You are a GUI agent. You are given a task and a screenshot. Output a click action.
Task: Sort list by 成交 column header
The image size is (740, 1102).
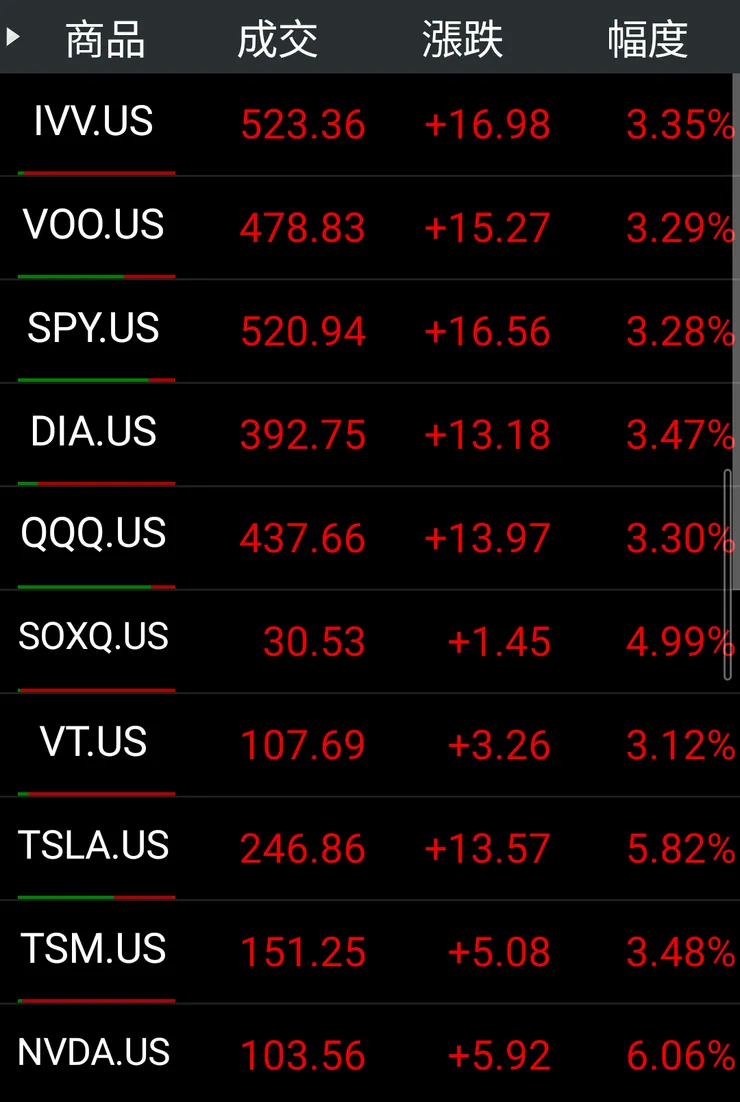[277, 40]
